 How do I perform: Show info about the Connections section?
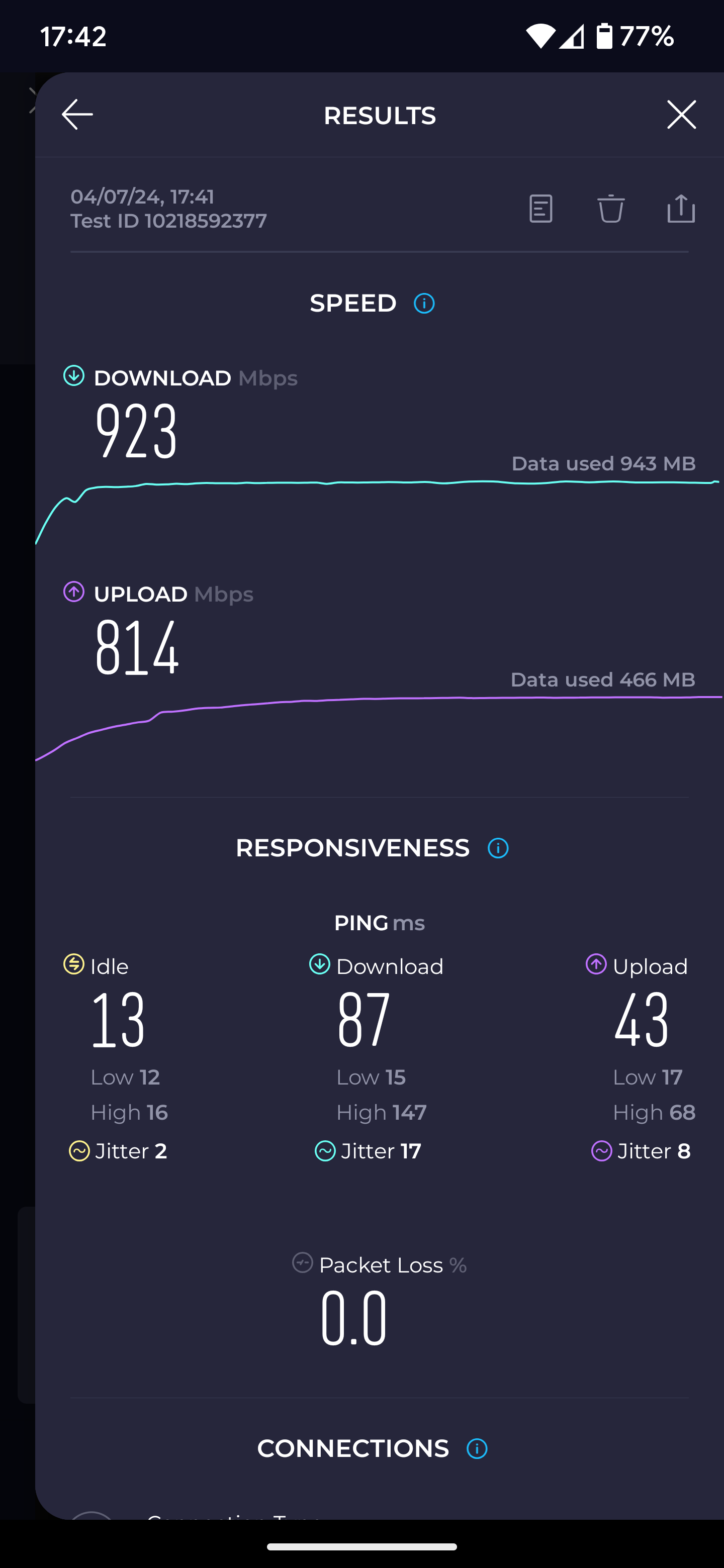tap(477, 1449)
